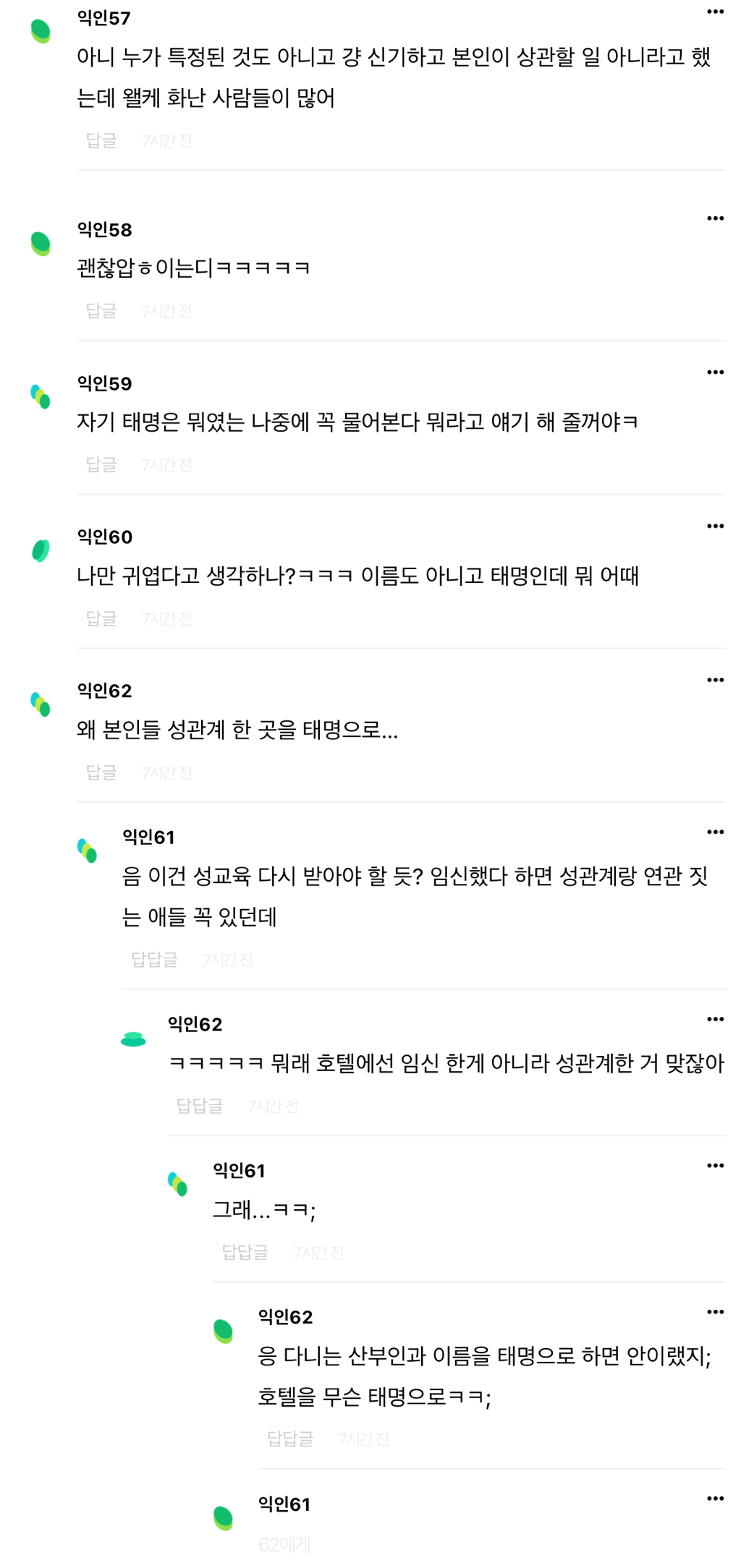Open overflow menu on reply '뭐래 호텔에선'
Image resolution: width=741 pixels, height=1568 pixels.
coord(715,1020)
